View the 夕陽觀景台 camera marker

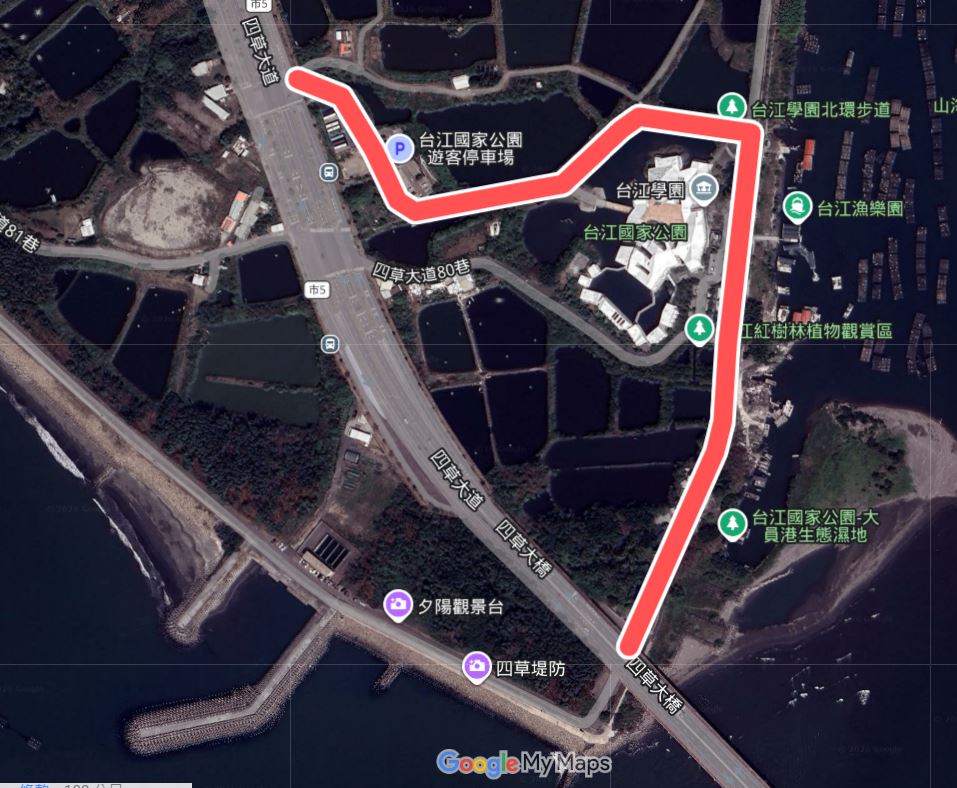pyautogui.click(x=398, y=603)
